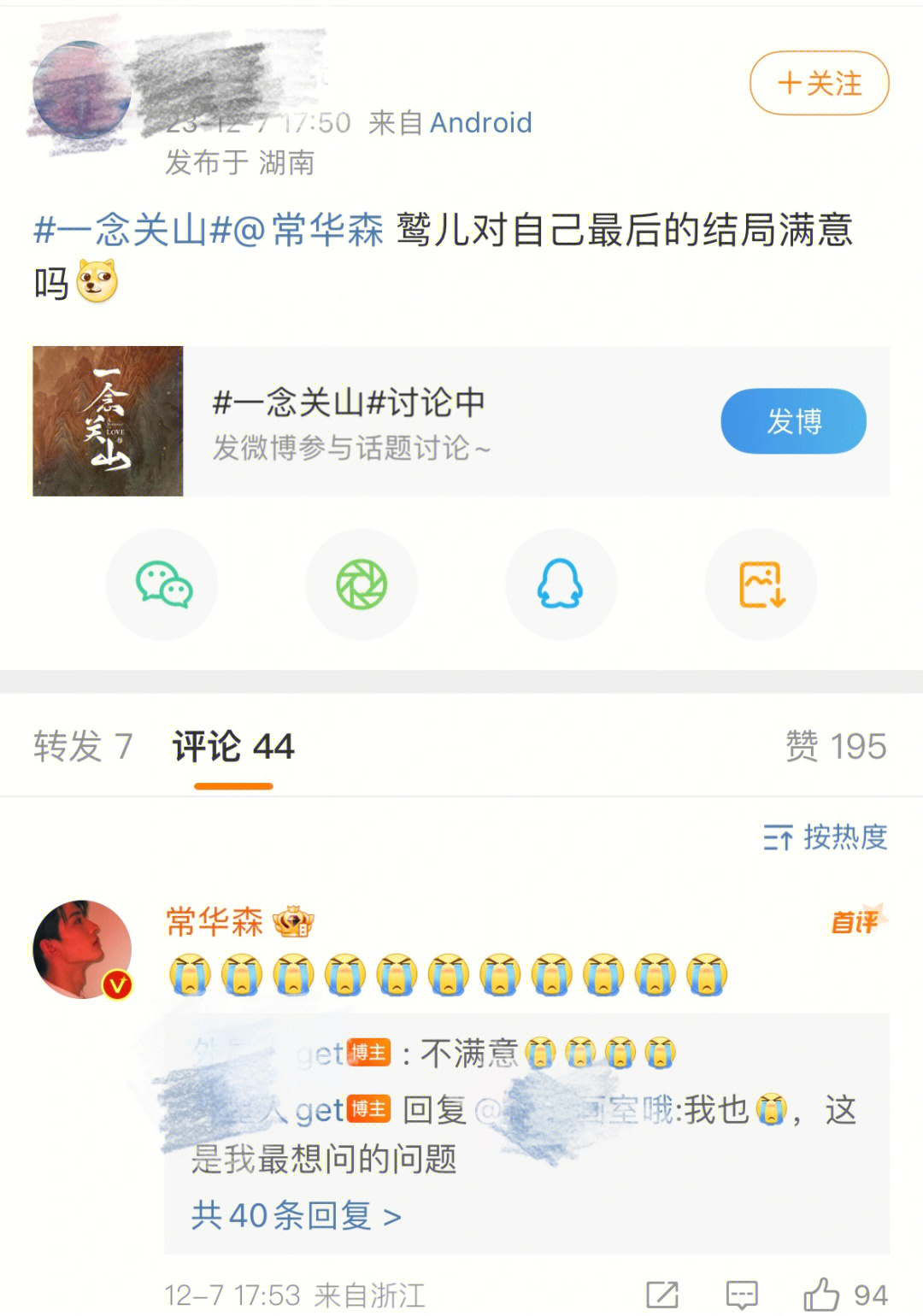Tap 发博 to join the topic discussion
The image size is (923, 1316).
coord(793,421)
